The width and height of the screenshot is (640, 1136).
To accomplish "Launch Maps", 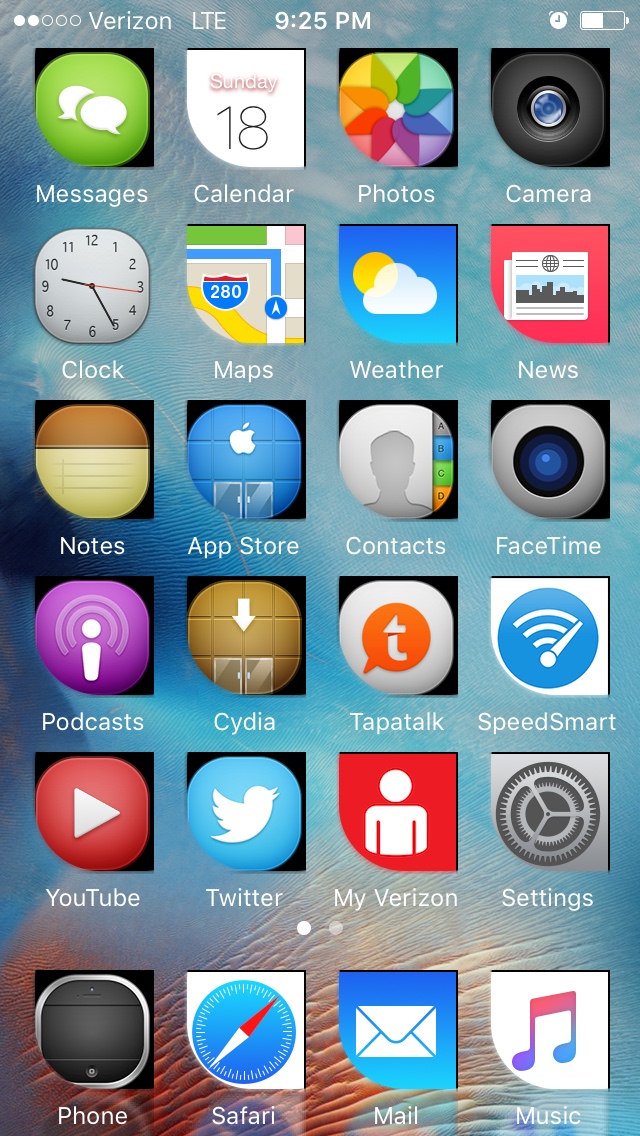I will pos(245,285).
